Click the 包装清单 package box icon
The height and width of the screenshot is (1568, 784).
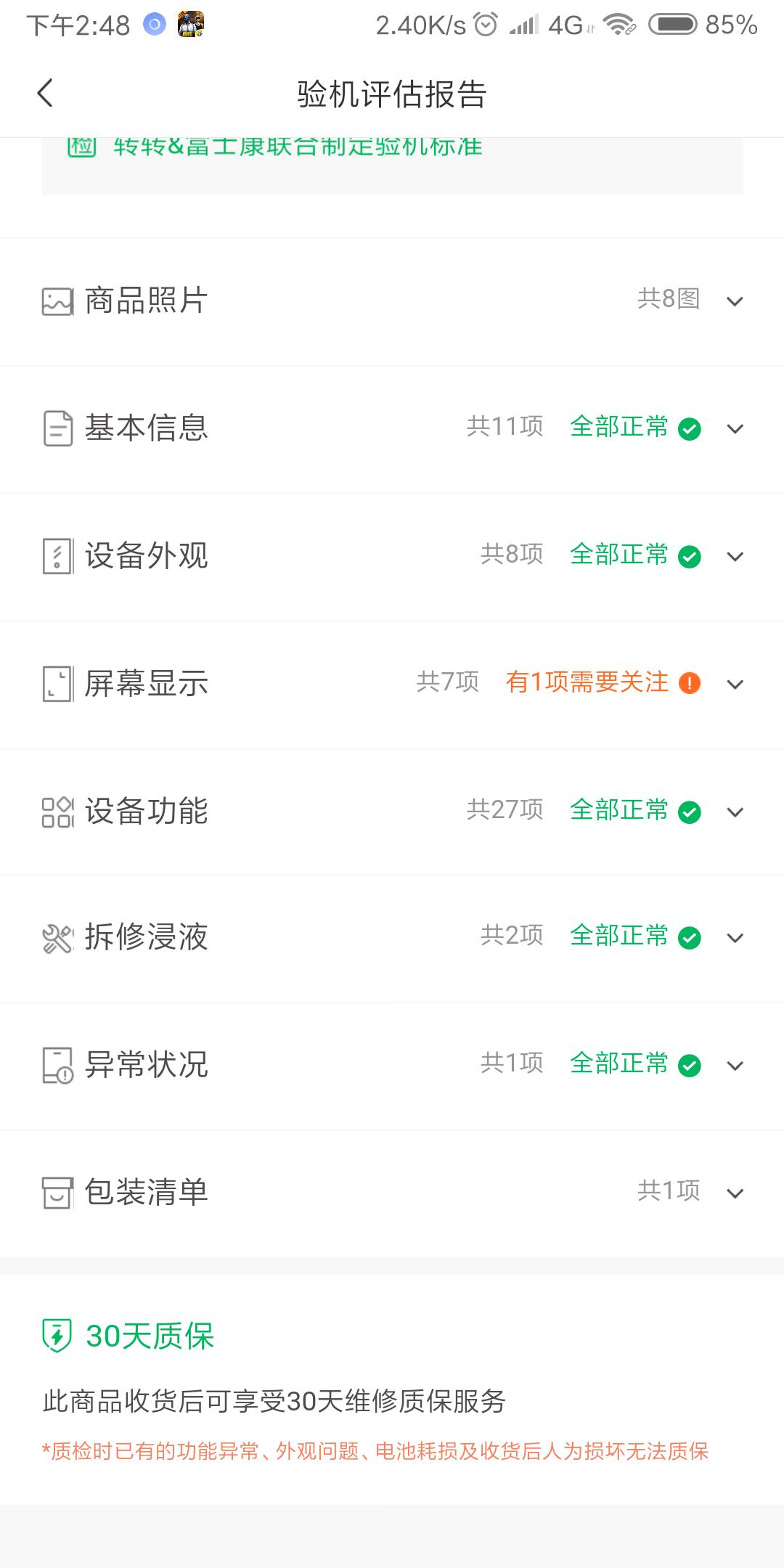[x=57, y=1193]
